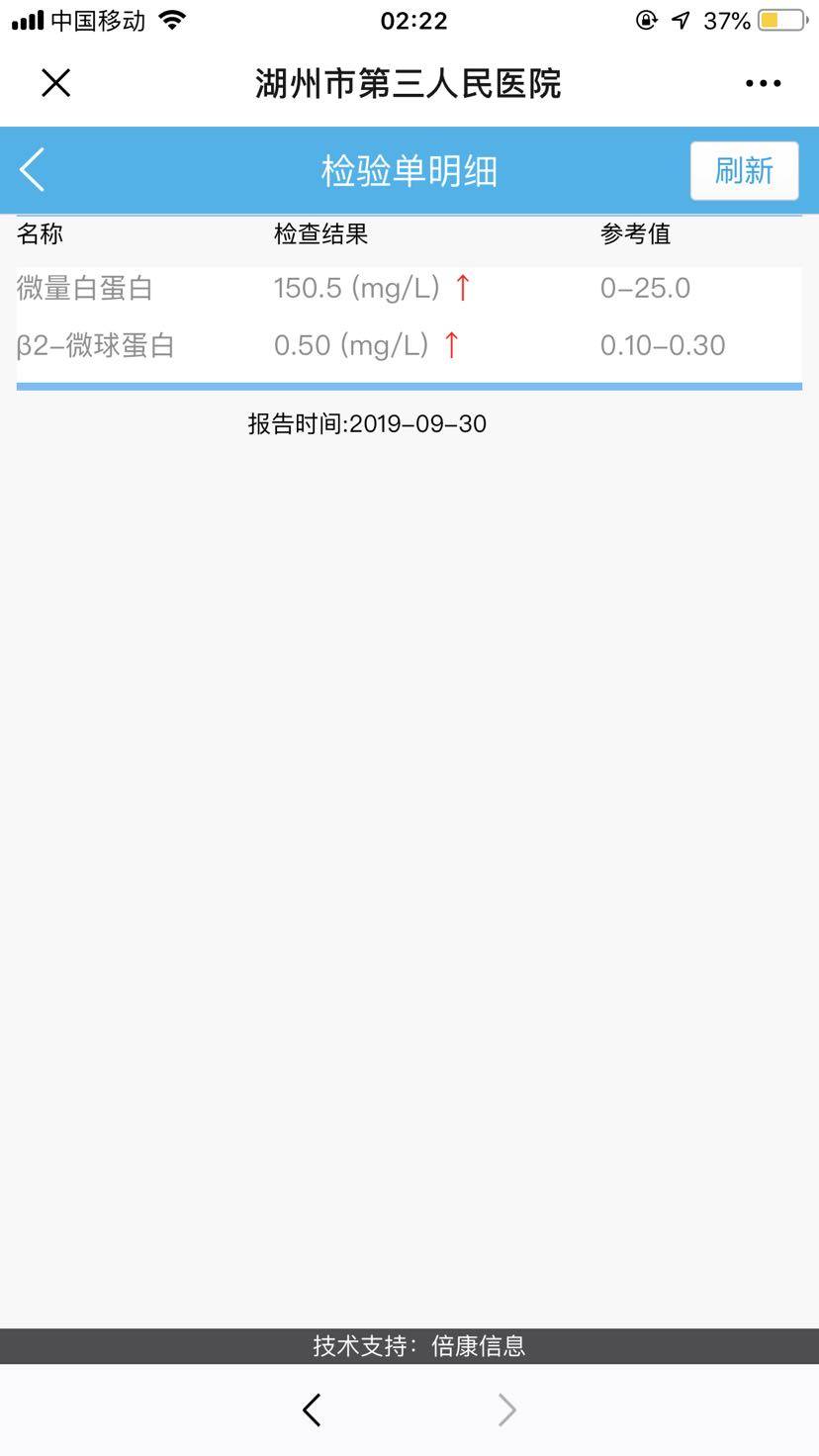The image size is (819, 1456).
Task: Close the 湖州市第三人民医院 web page
Action: (56, 83)
